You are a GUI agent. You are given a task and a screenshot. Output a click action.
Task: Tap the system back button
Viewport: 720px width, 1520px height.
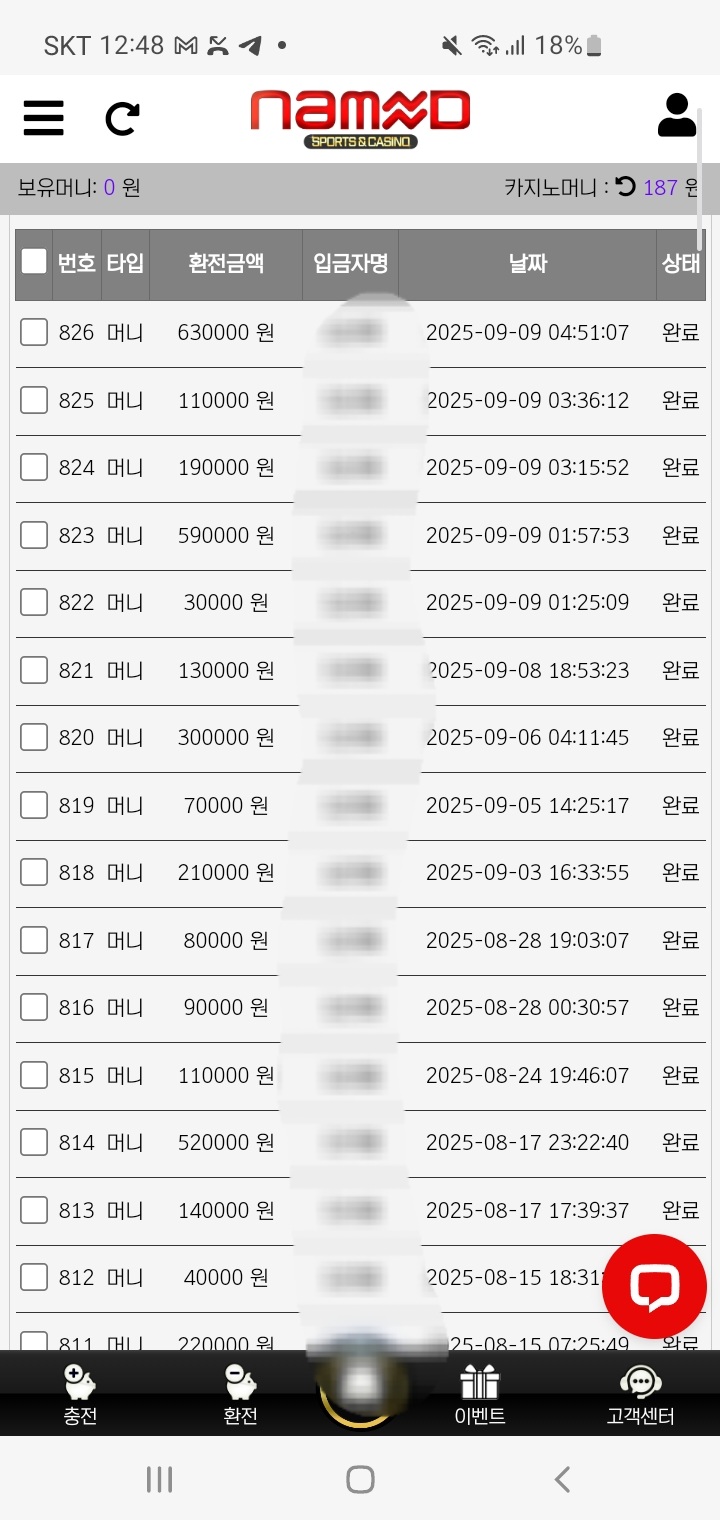562,1479
